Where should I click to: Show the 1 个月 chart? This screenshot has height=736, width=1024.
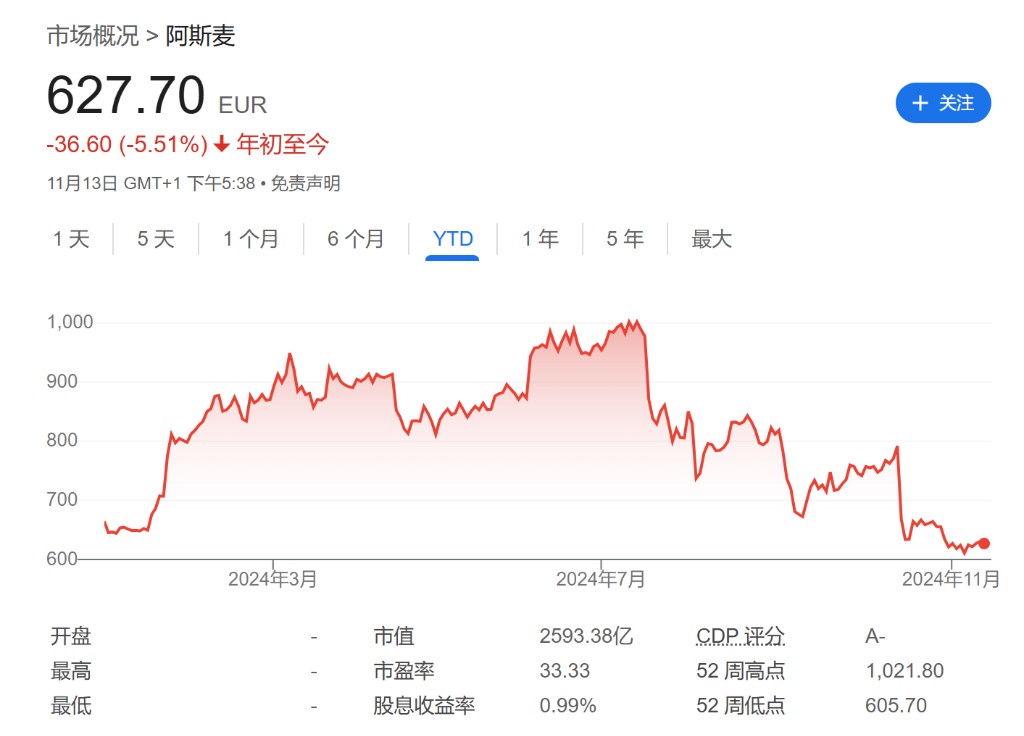(x=250, y=239)
